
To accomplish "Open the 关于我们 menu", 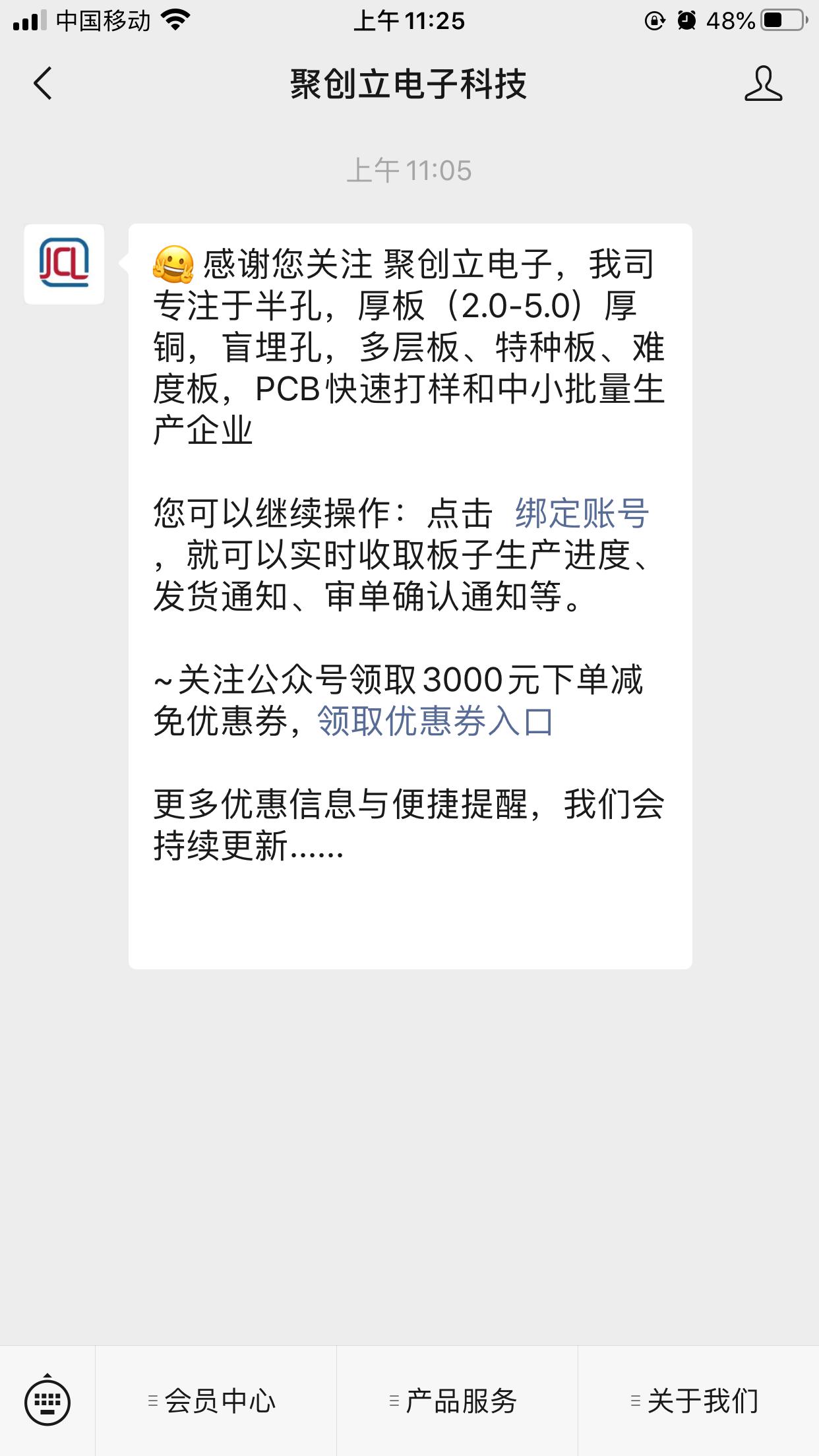I will [698, 1401].
